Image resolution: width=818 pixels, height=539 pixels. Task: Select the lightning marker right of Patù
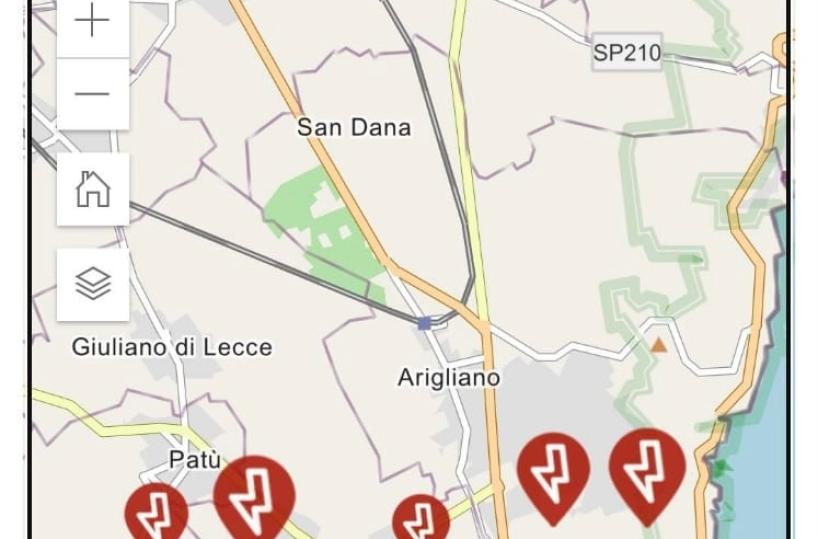[254, 495]
